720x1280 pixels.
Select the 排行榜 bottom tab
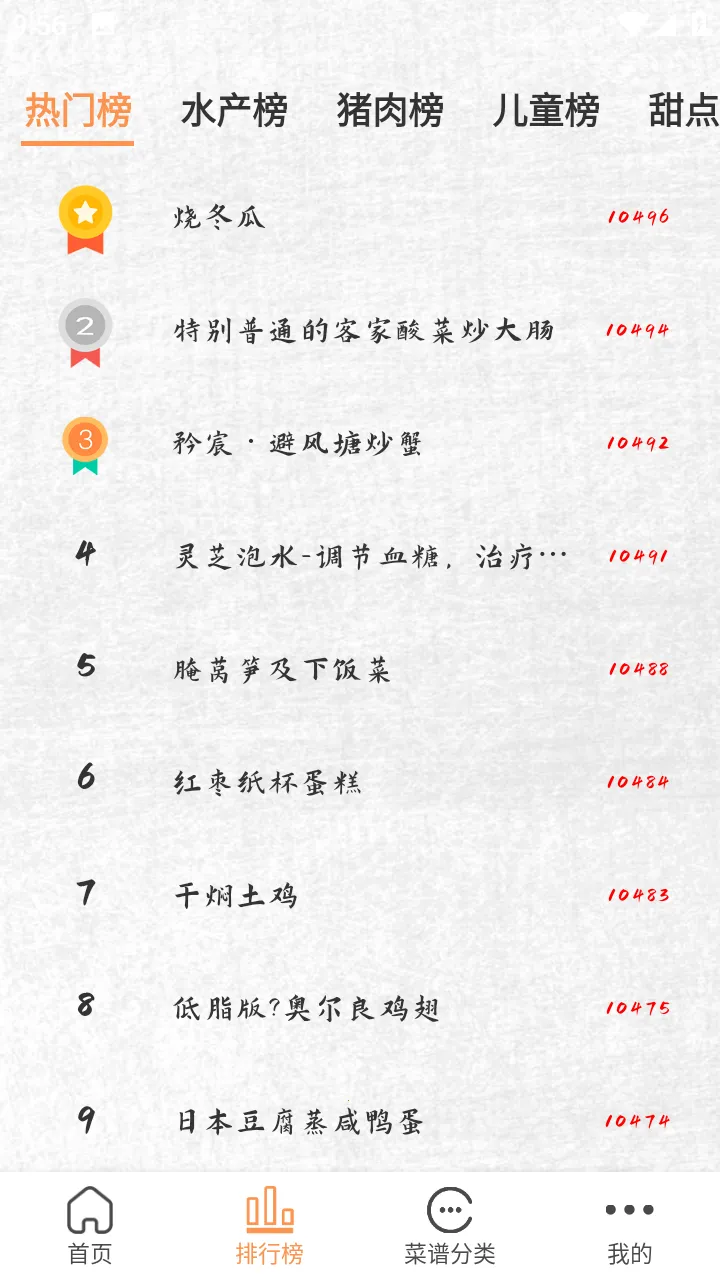coord(270,1225)
